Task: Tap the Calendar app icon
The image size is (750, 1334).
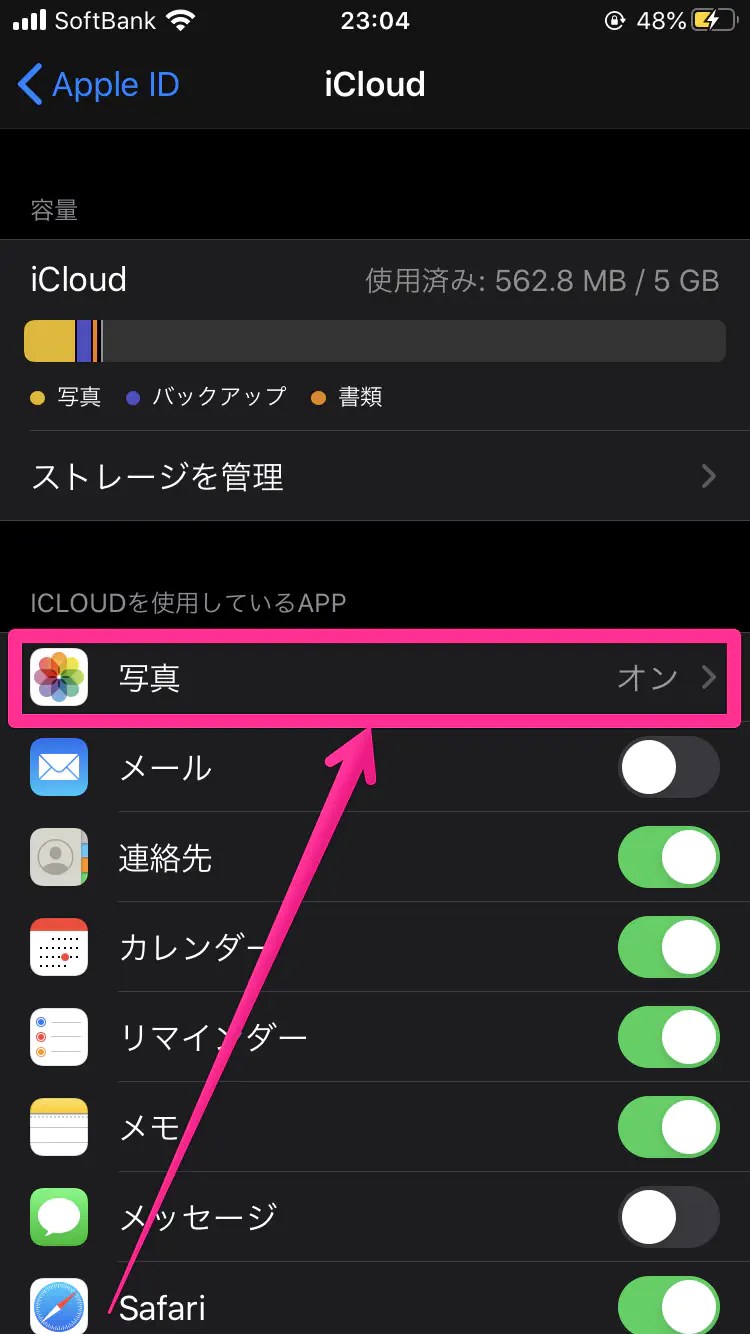Action: tap(58, 947)
